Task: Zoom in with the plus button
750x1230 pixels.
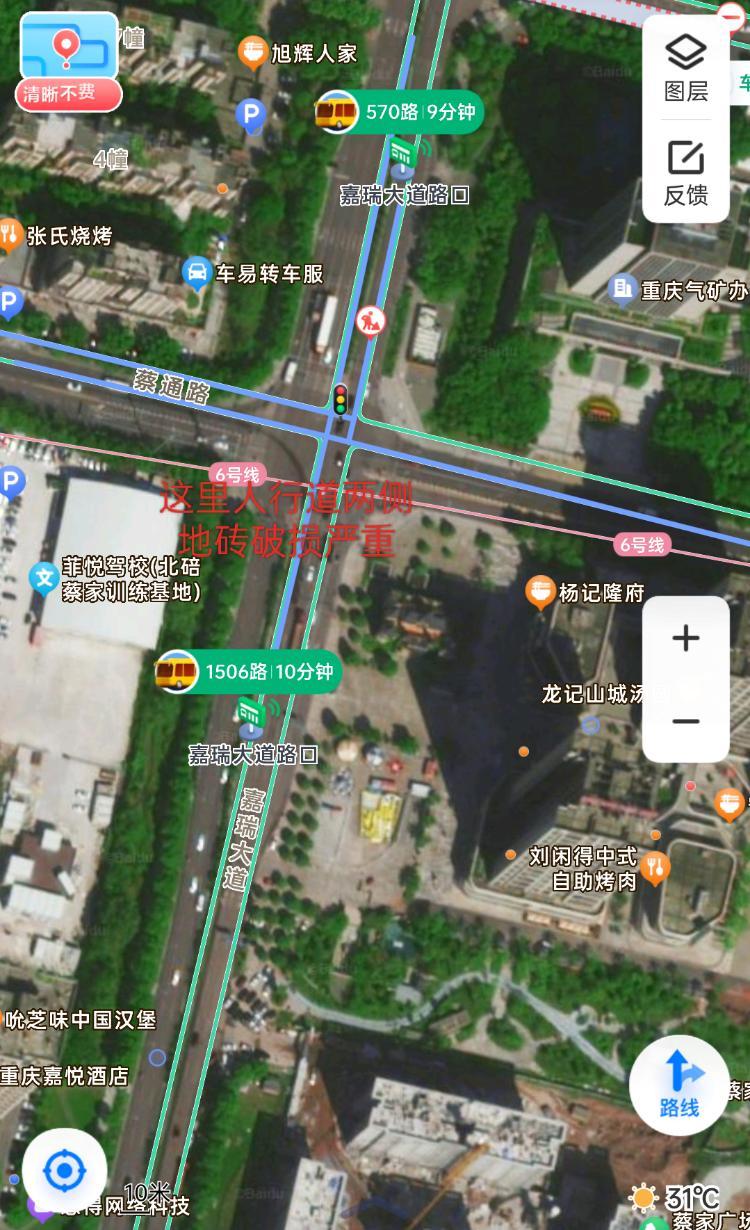Action: [686, 638]
